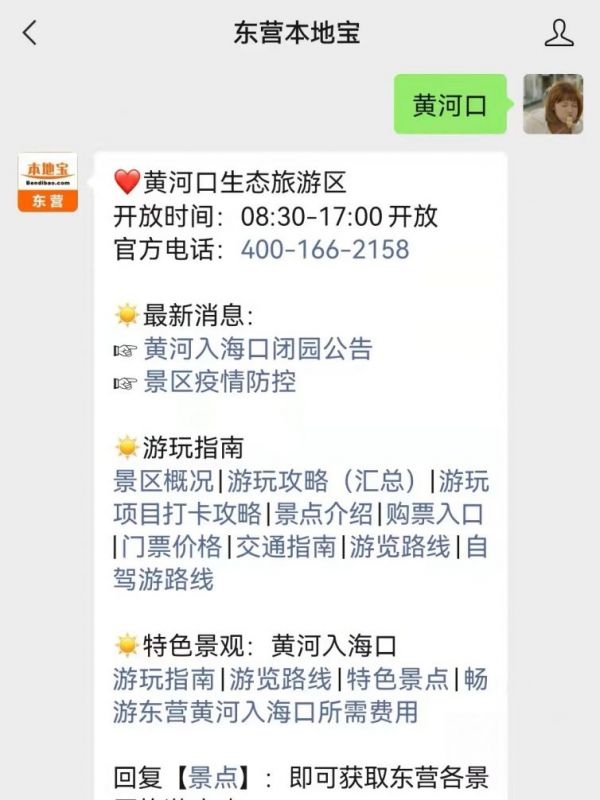
Task: Open 景区疫情防控 link
Action: [x=220, y=381]
